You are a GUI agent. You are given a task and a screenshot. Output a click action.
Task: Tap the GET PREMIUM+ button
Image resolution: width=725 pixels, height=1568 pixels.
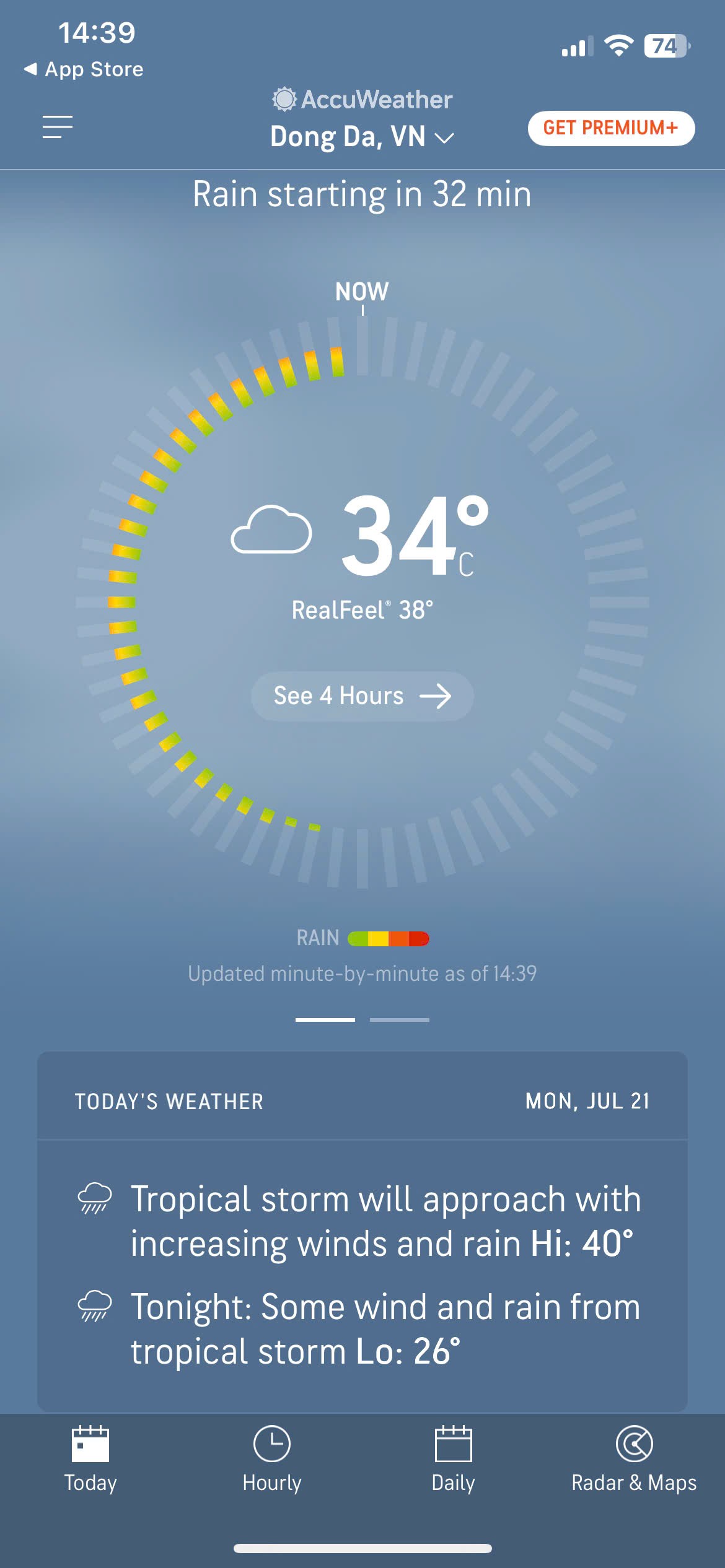(x=610, y=128)
